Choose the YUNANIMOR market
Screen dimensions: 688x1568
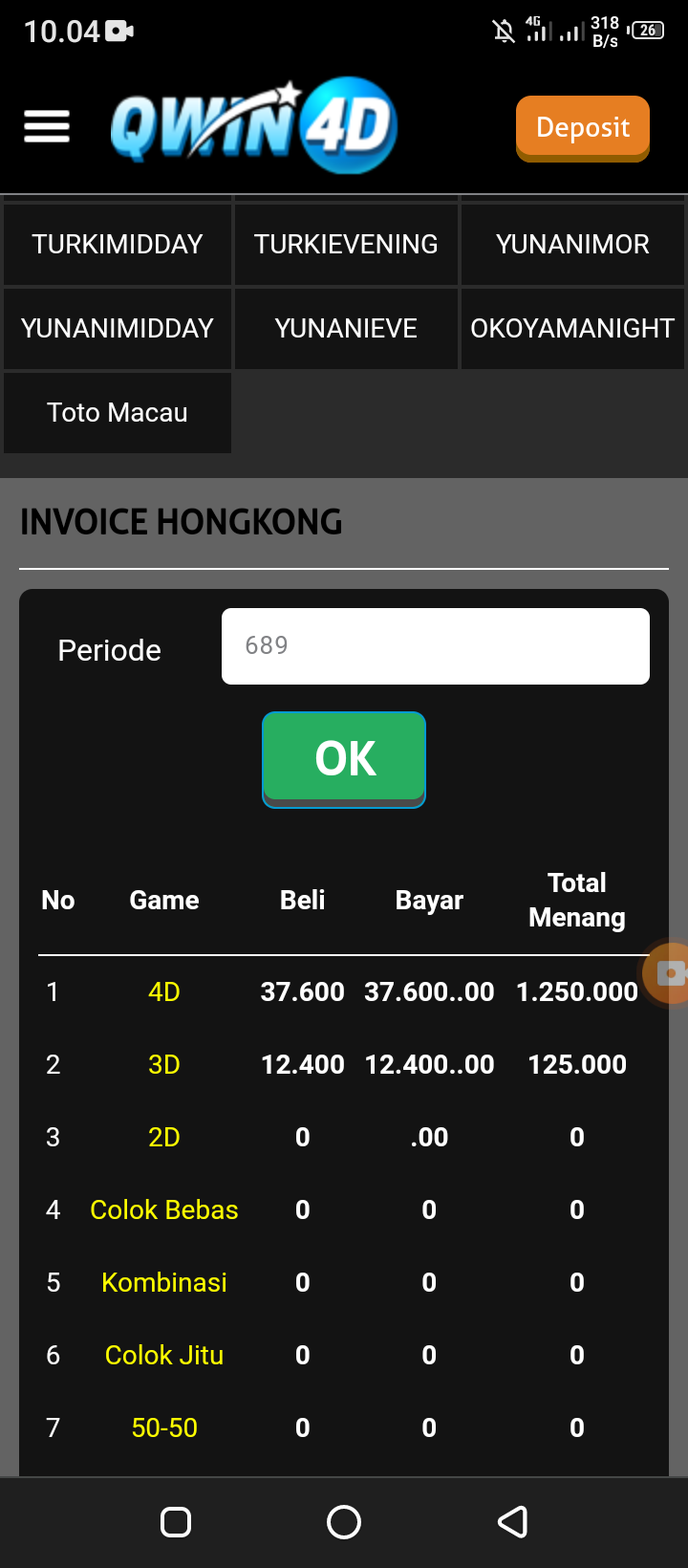(572, 244)
